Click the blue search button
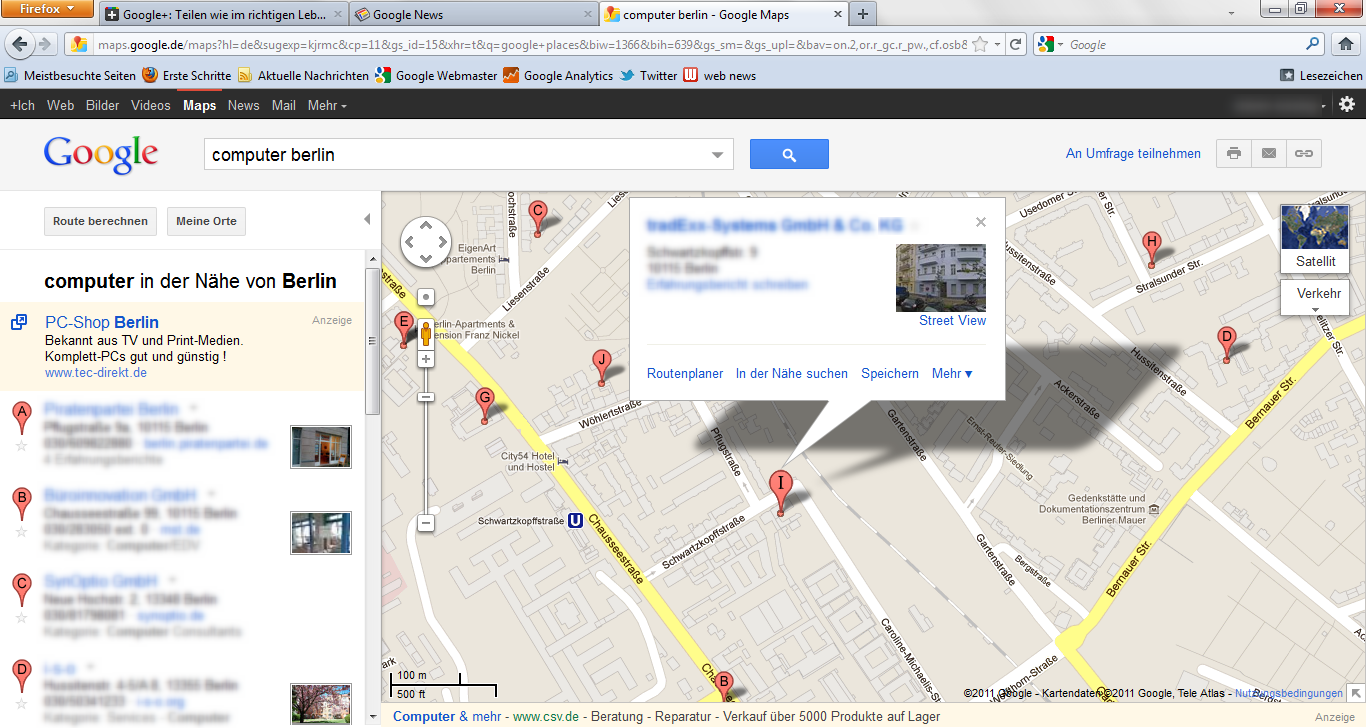This screenshot has height=728, width=1366. (x=789, y=154)
